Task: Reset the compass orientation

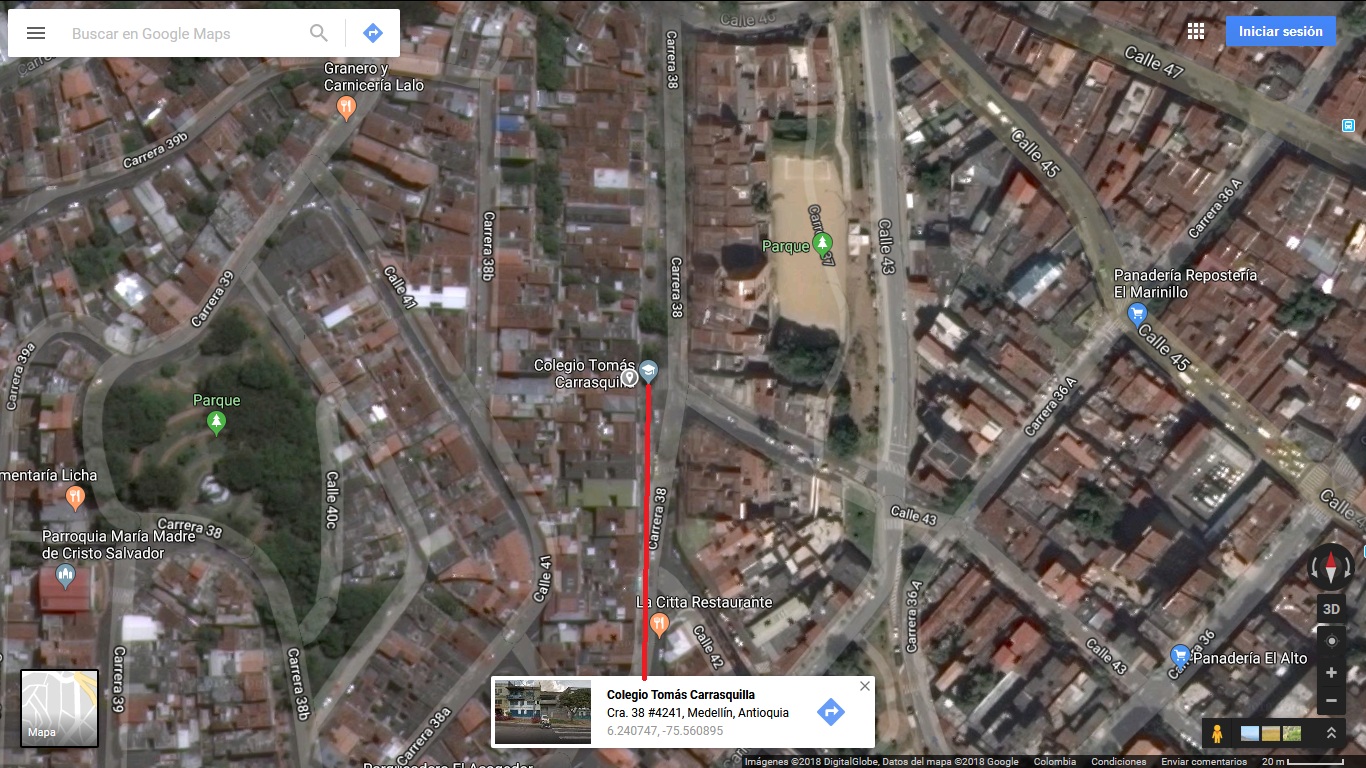Action: click(x=1331, y=569)
